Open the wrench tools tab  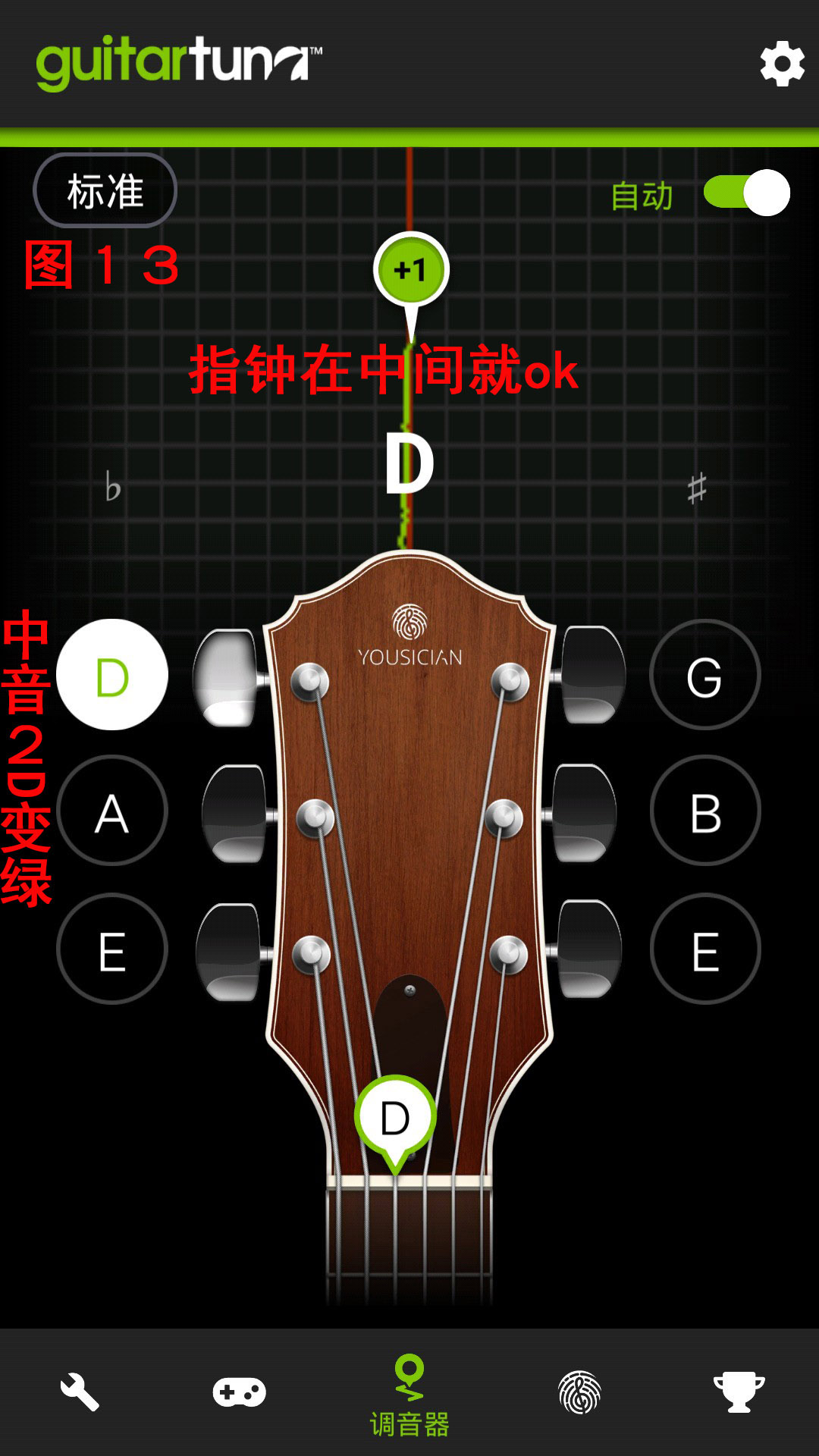[80, 1392]
